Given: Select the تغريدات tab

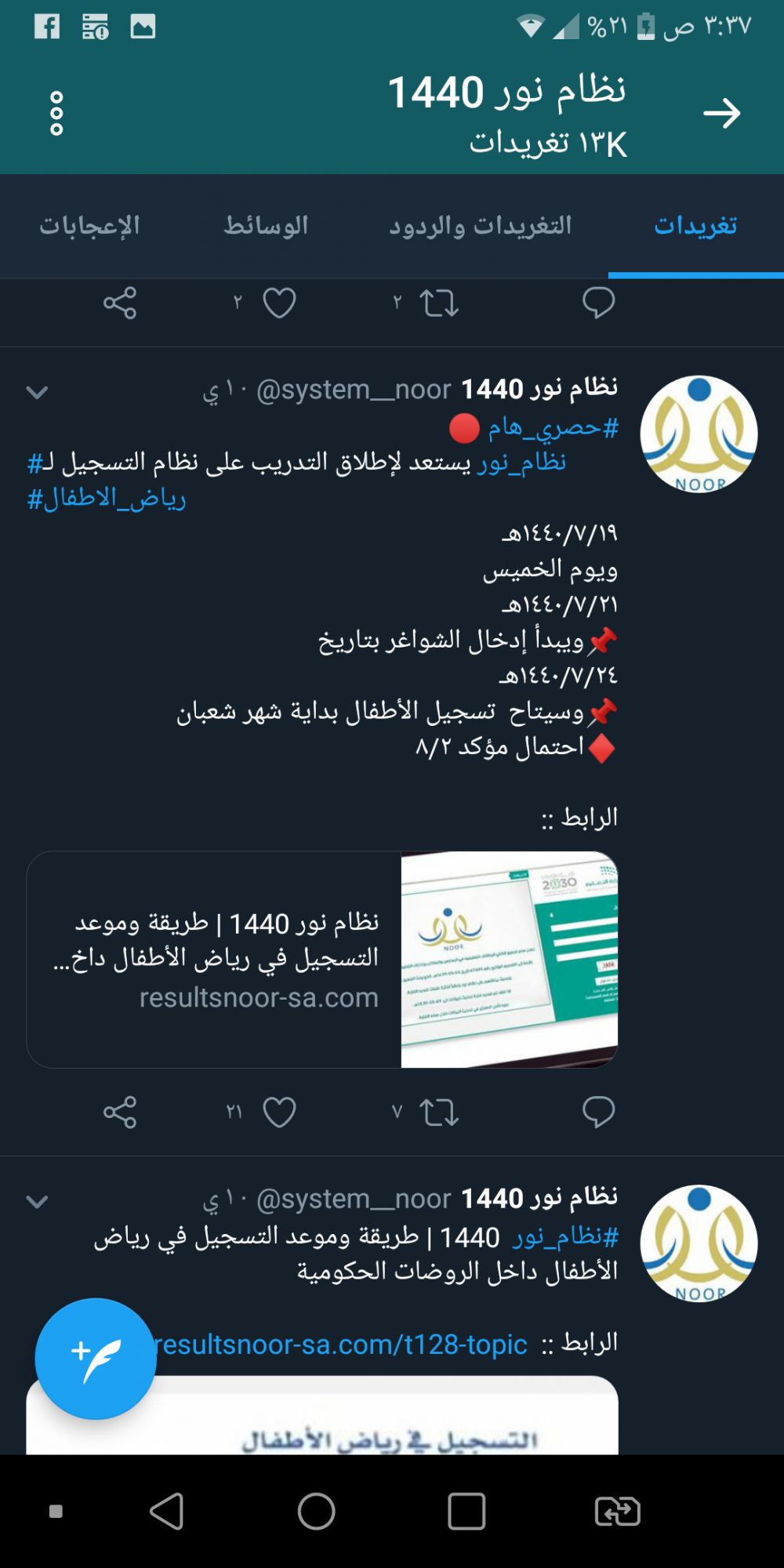Looking at the screenshot, I should point(695,227).
